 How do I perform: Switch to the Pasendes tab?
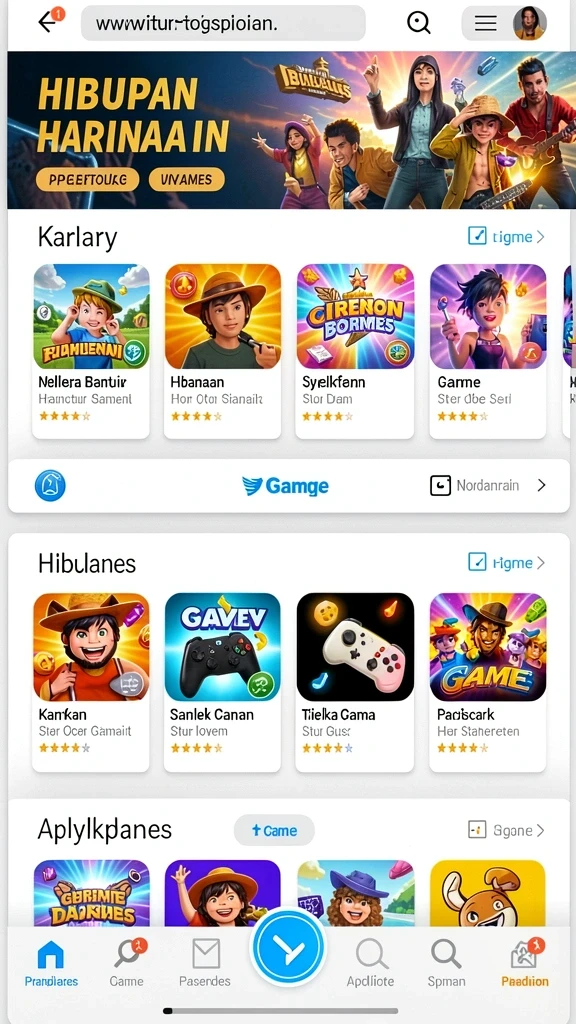(x=205, y=963)
